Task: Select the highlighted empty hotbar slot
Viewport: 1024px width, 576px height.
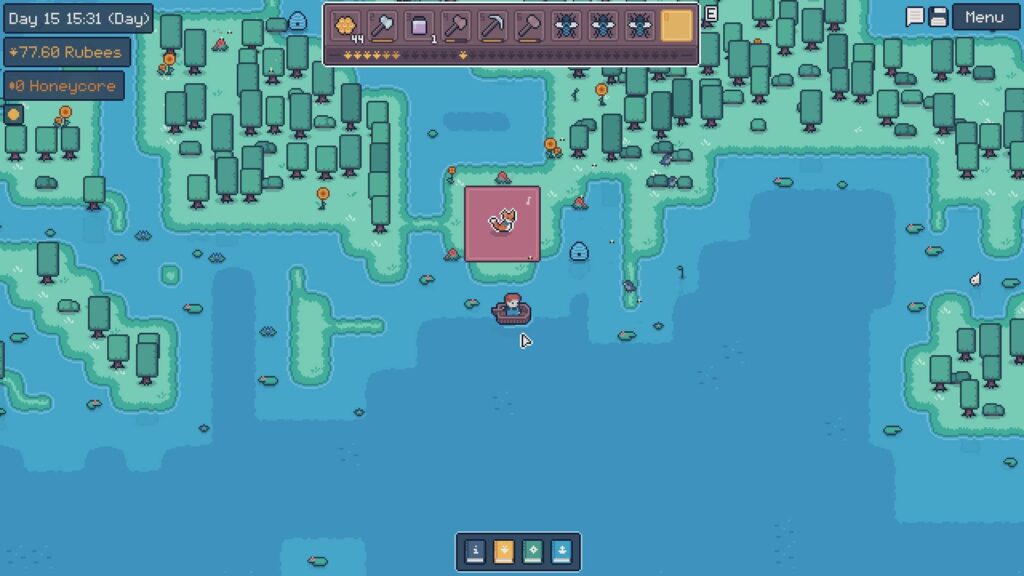Action: [x=677, y=26]
